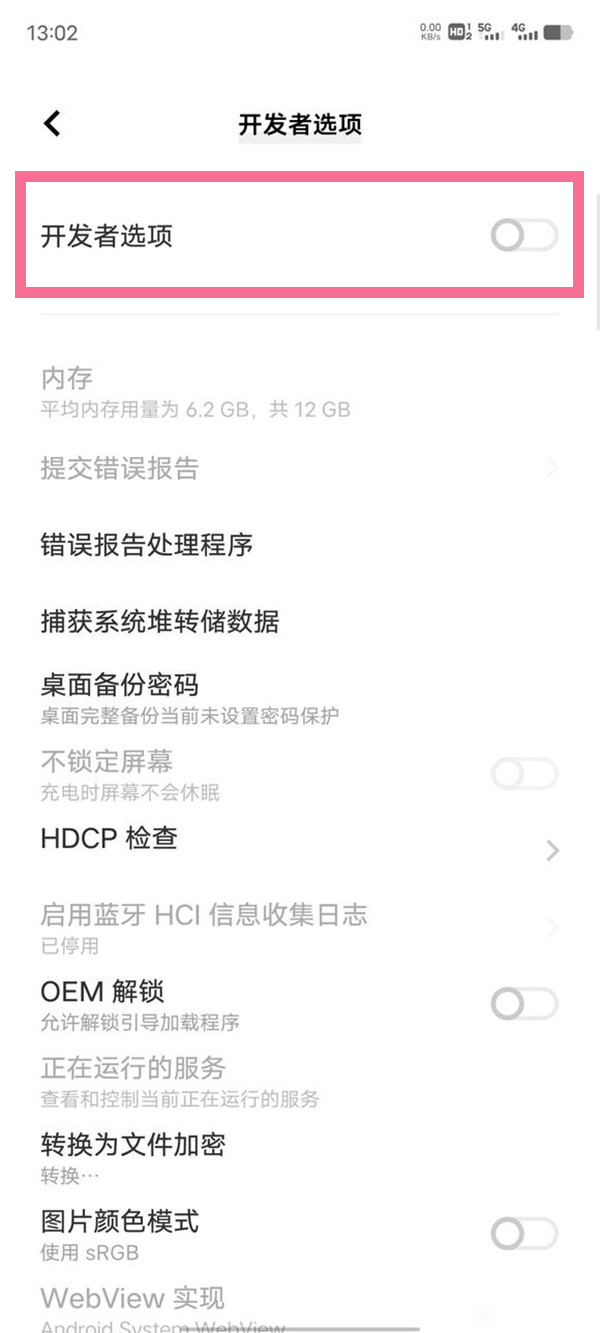Screen dimensions: 600x1333
Task: Toggle OEM 解锁 switch
Action: pyautogui.click(x=523, y=1003)
